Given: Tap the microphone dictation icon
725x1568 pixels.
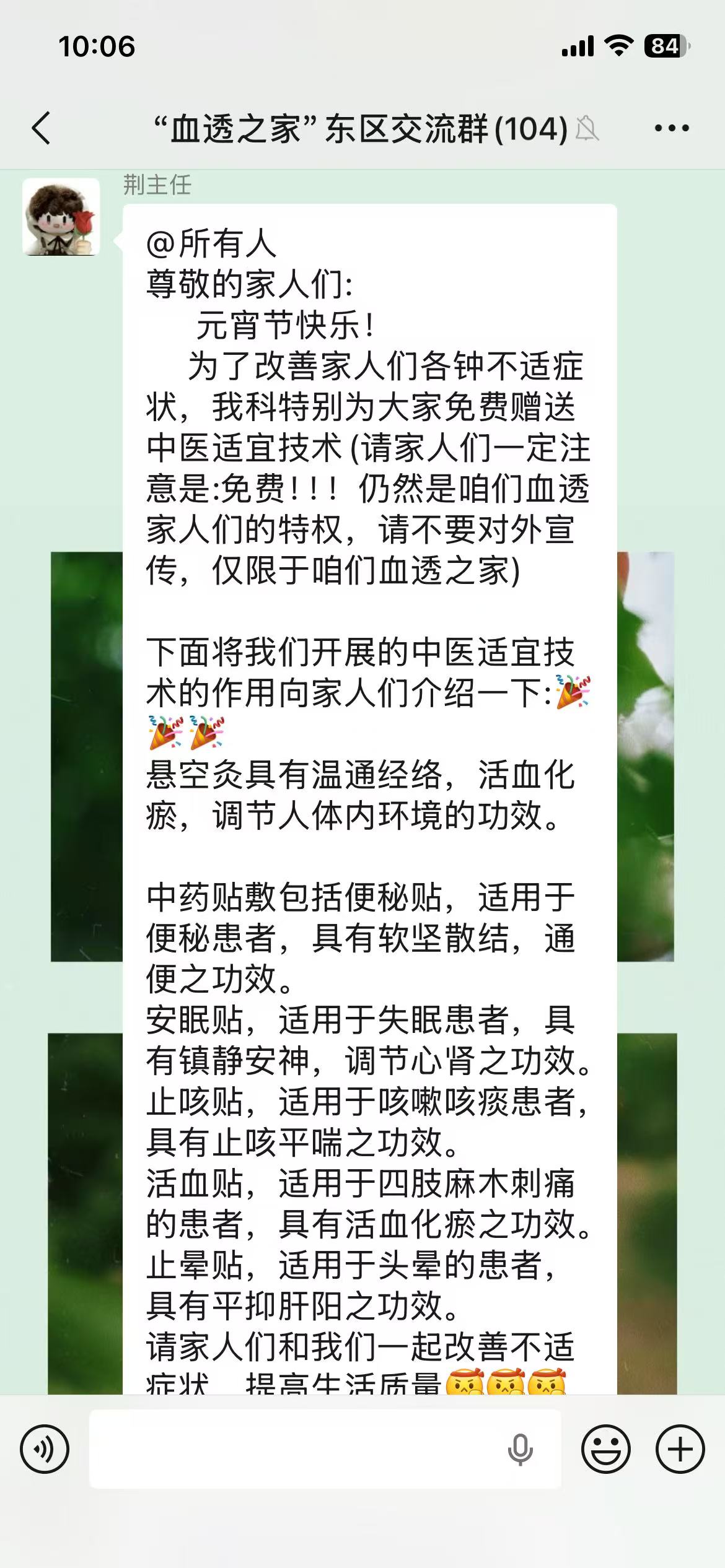Looking at the screenshot, I should [520, 1449].
